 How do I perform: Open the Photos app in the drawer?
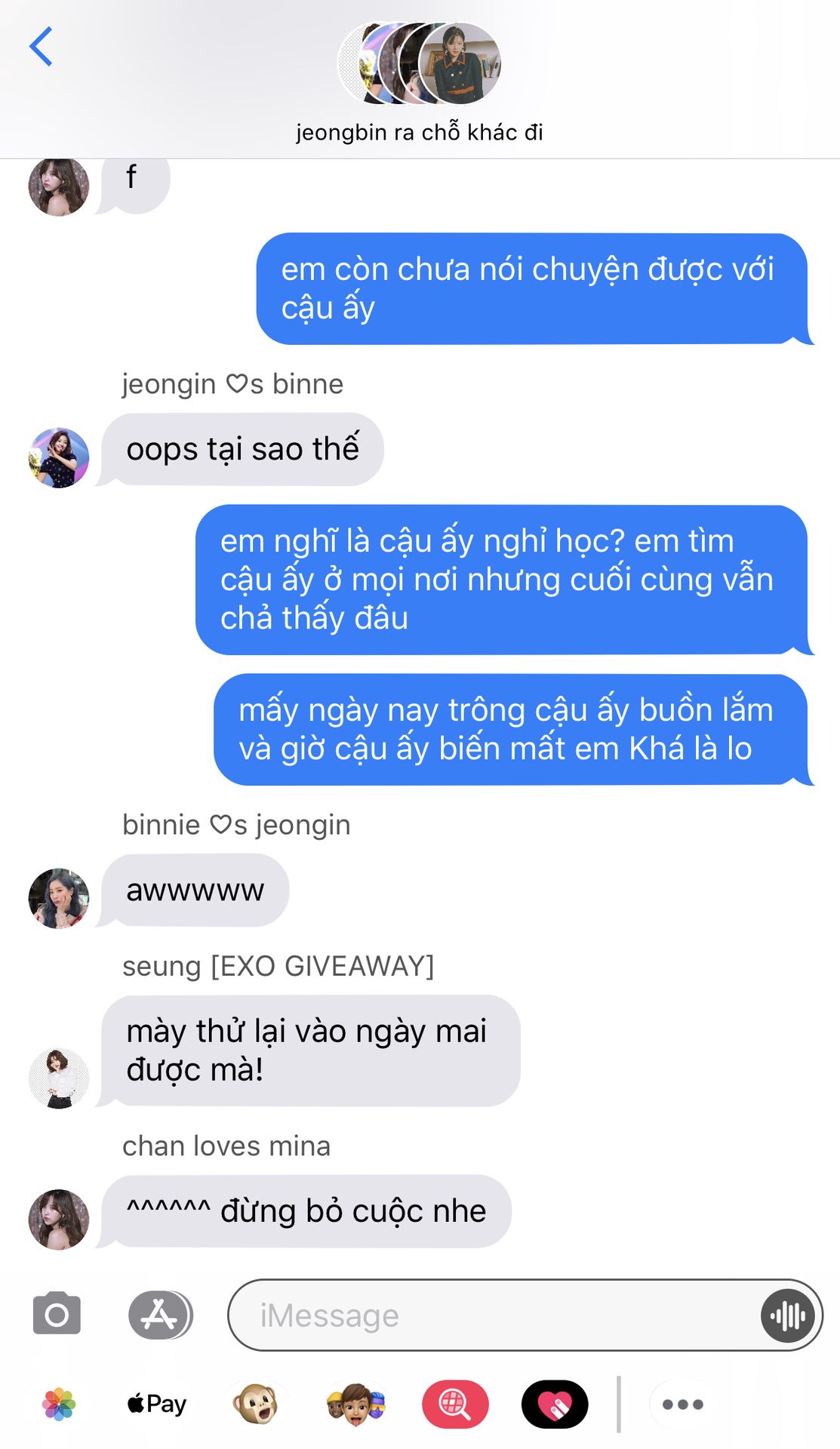click(59, 1404)
